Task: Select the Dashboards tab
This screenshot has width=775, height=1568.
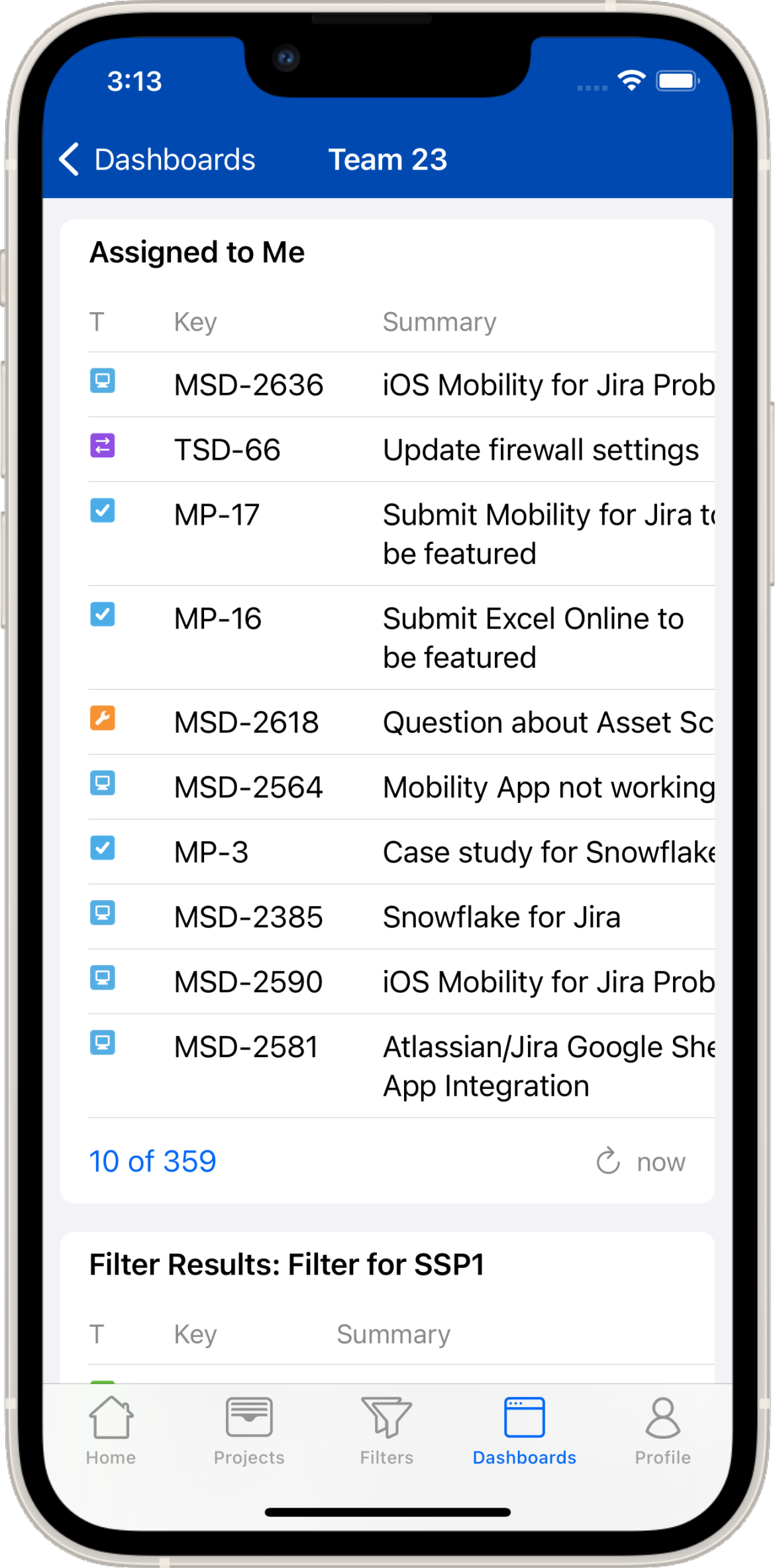Action: [x=525, y=1430]
